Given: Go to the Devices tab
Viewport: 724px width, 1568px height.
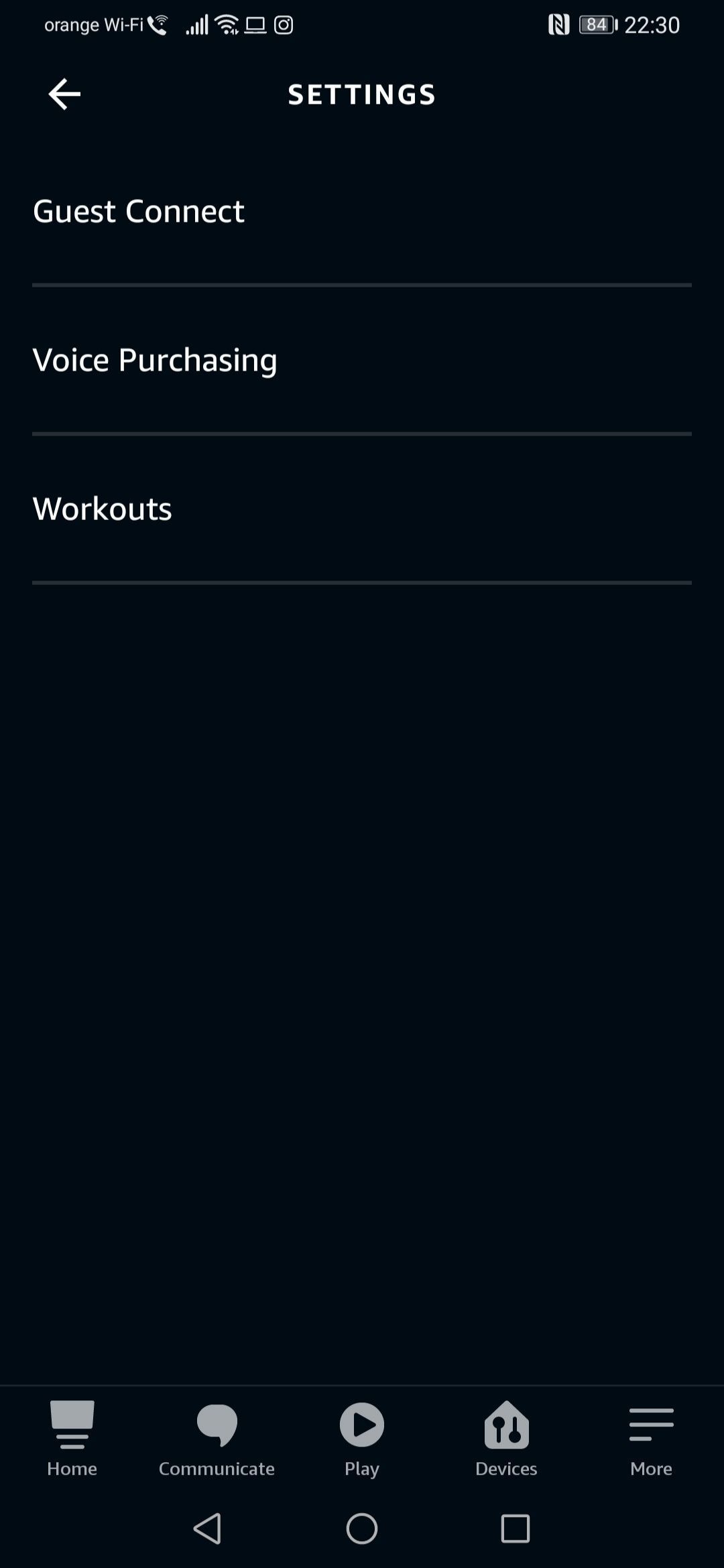Looking at the screenshot, I should [x=506, y=1437].
